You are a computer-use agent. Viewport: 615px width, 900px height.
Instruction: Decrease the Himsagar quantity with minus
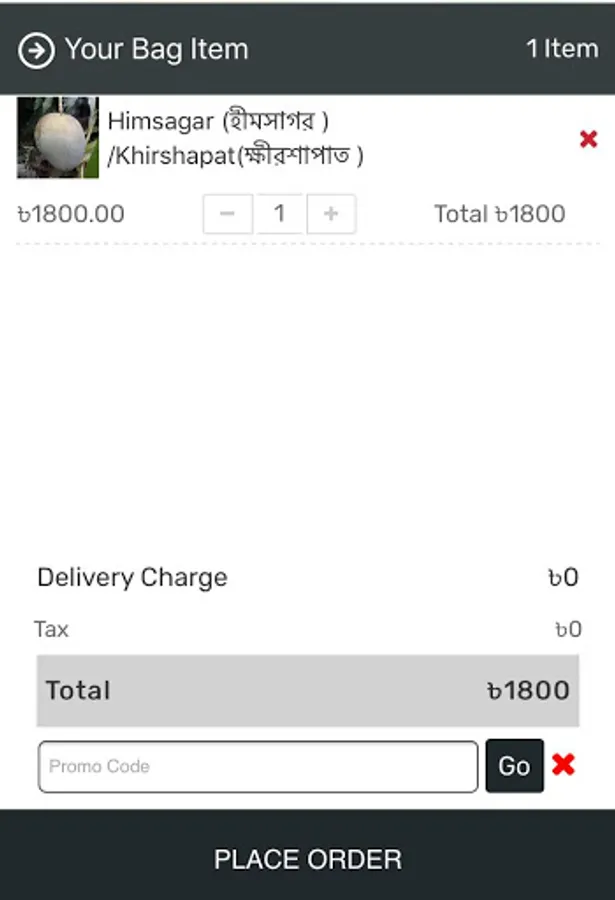click(227, 214)
